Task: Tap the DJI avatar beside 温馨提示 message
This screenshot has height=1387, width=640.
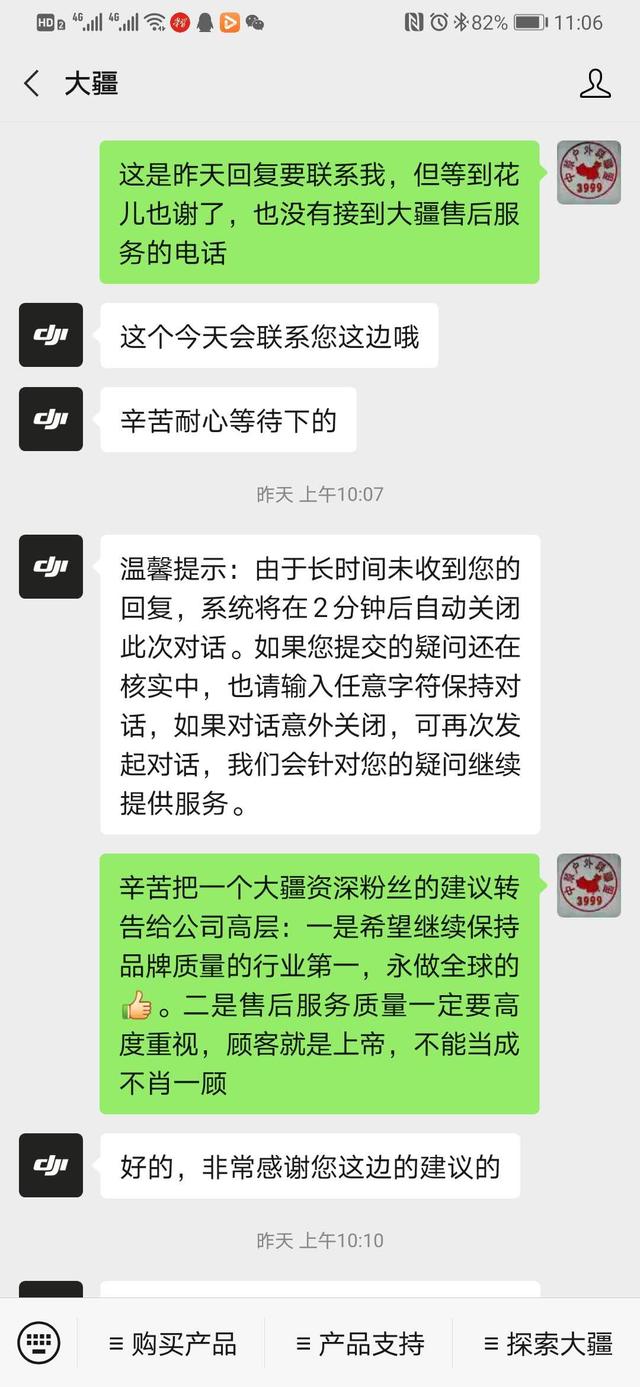Action: pos(51,567)
